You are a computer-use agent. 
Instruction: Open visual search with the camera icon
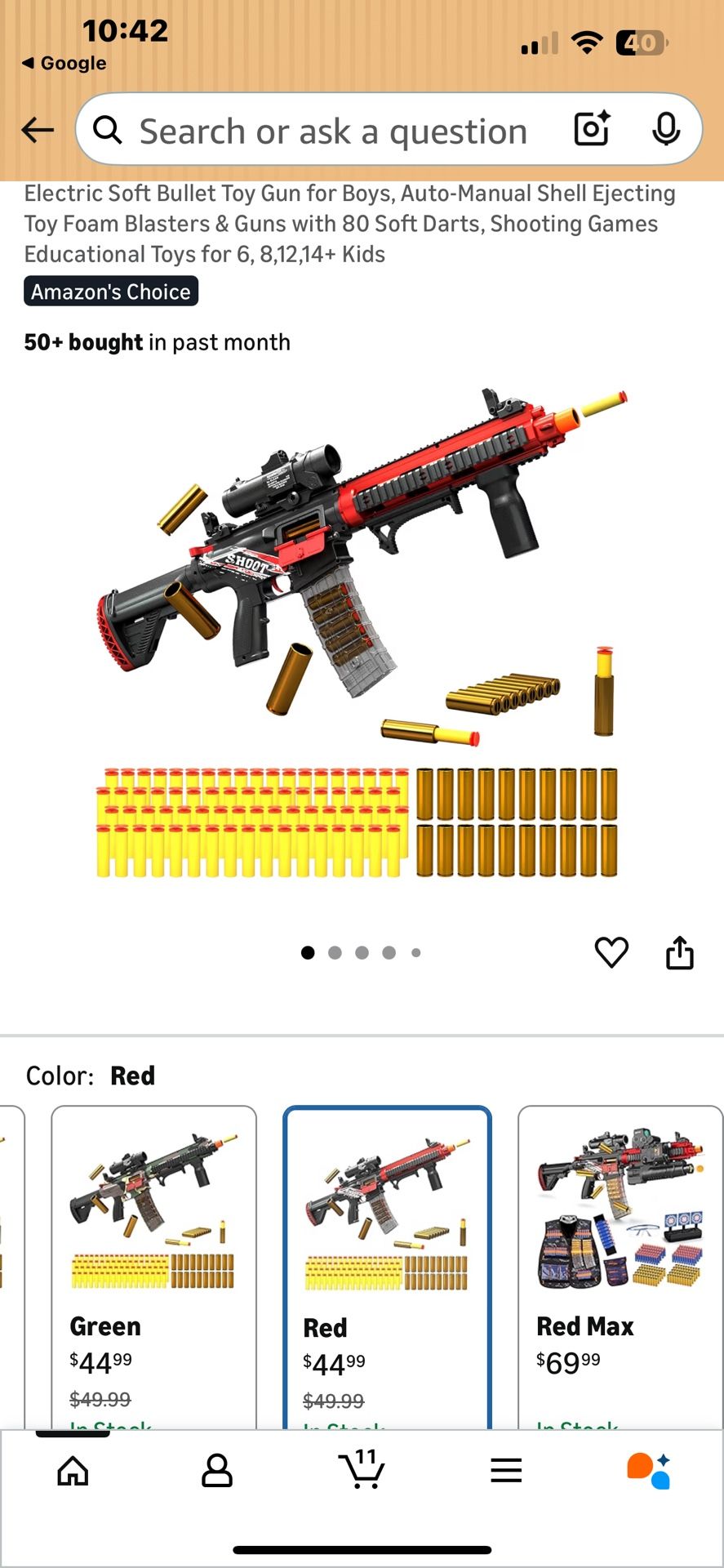coord(589,129)
